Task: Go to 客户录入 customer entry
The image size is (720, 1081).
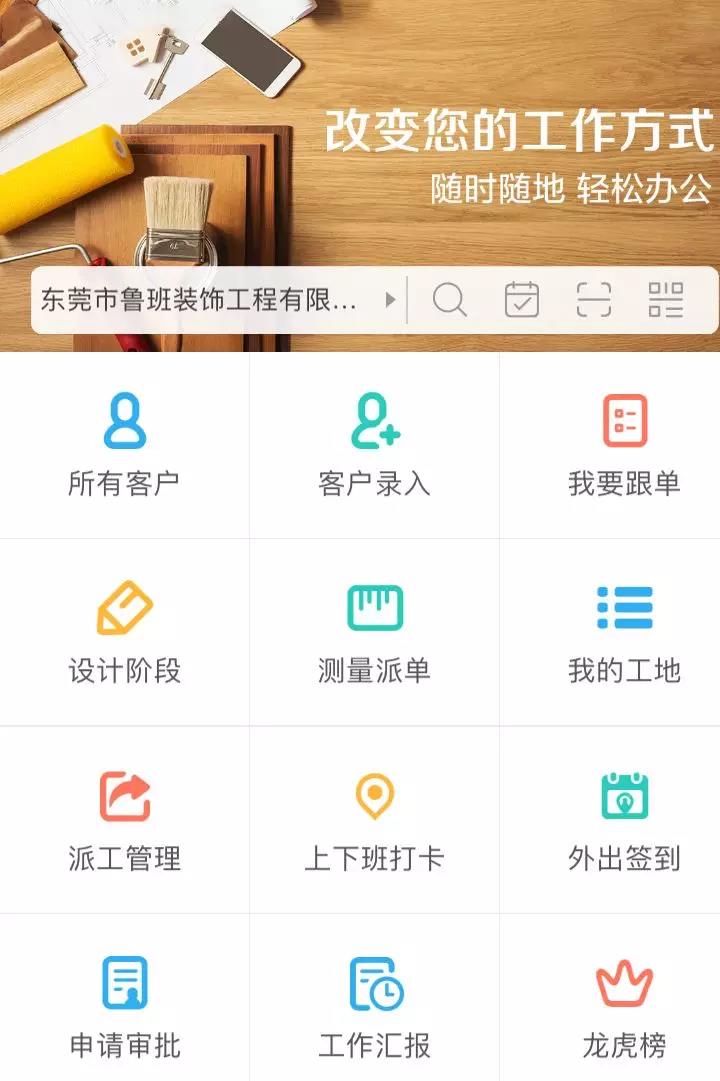Action: coord(375,445)
